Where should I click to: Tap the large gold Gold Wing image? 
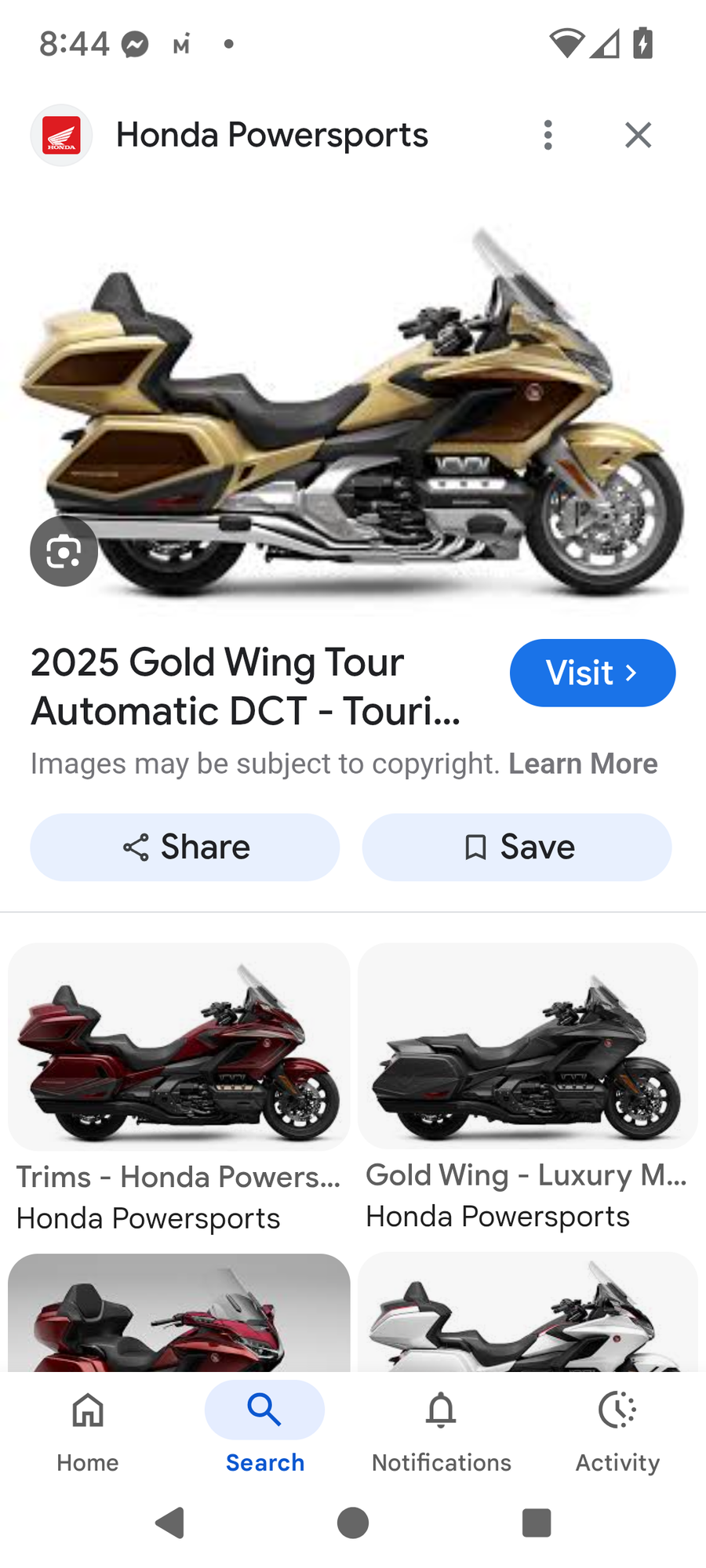pos(353,408)
